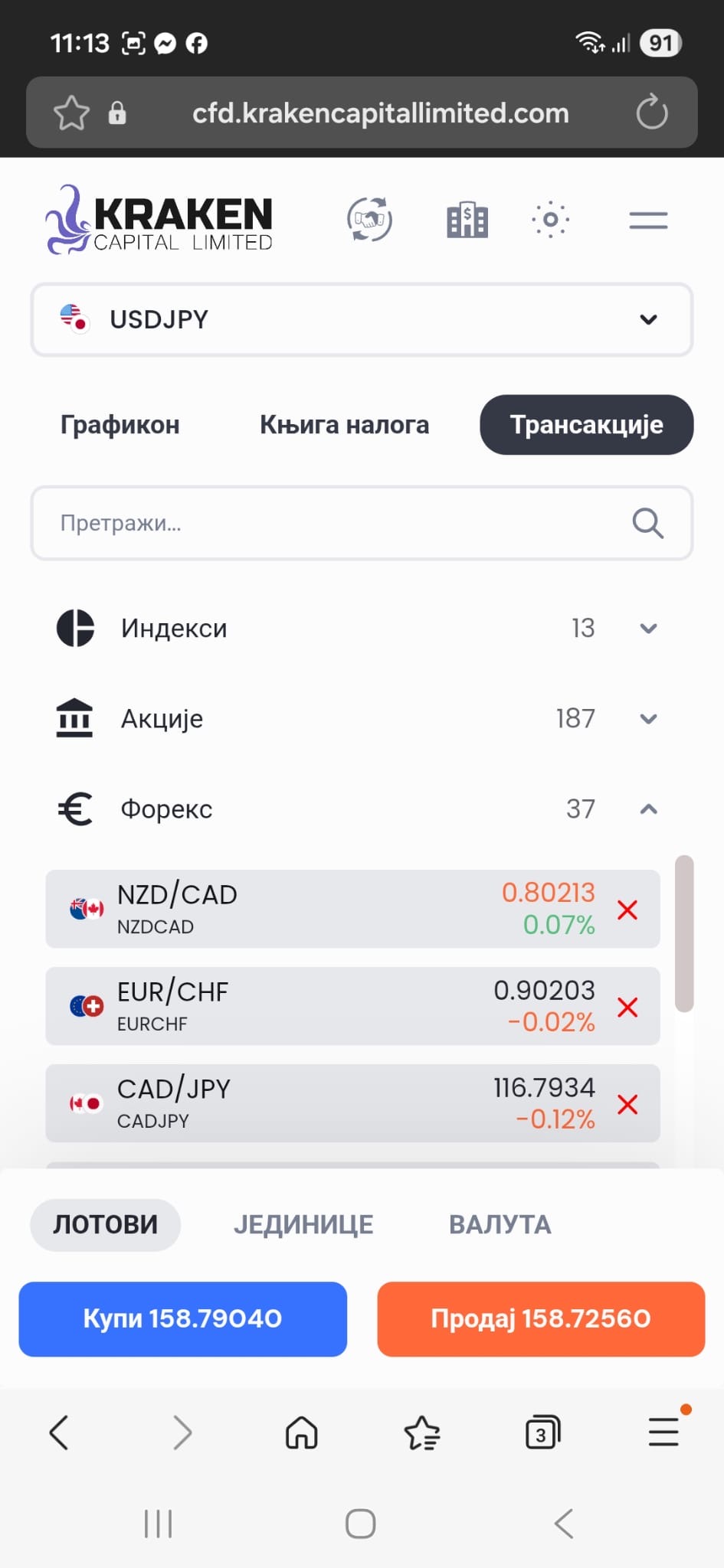Open the building icon in the header
This screenshot has height=1568, width=724.
click(x=467, y=220)
